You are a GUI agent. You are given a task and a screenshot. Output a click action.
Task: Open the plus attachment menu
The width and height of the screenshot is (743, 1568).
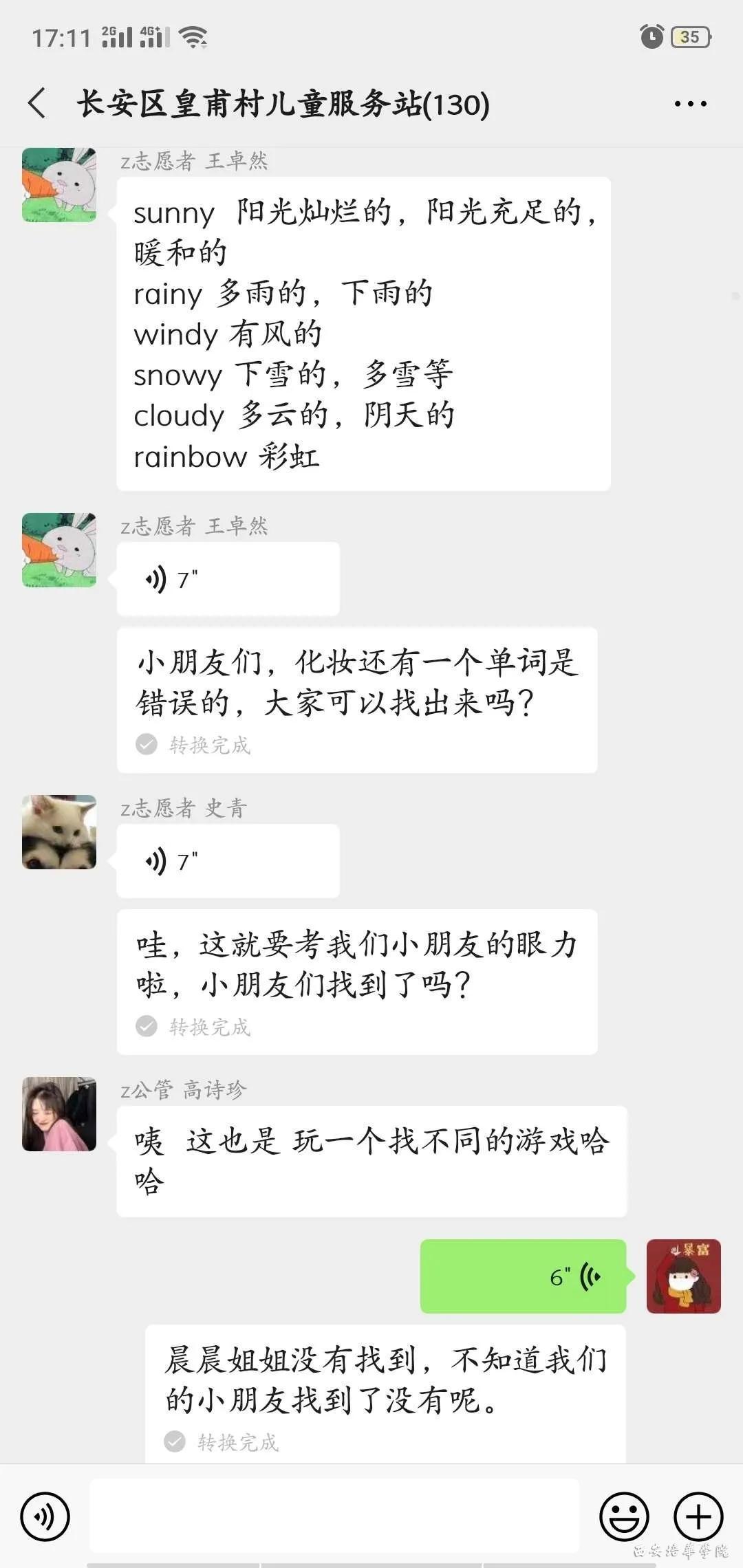(x=698, y=1516)
